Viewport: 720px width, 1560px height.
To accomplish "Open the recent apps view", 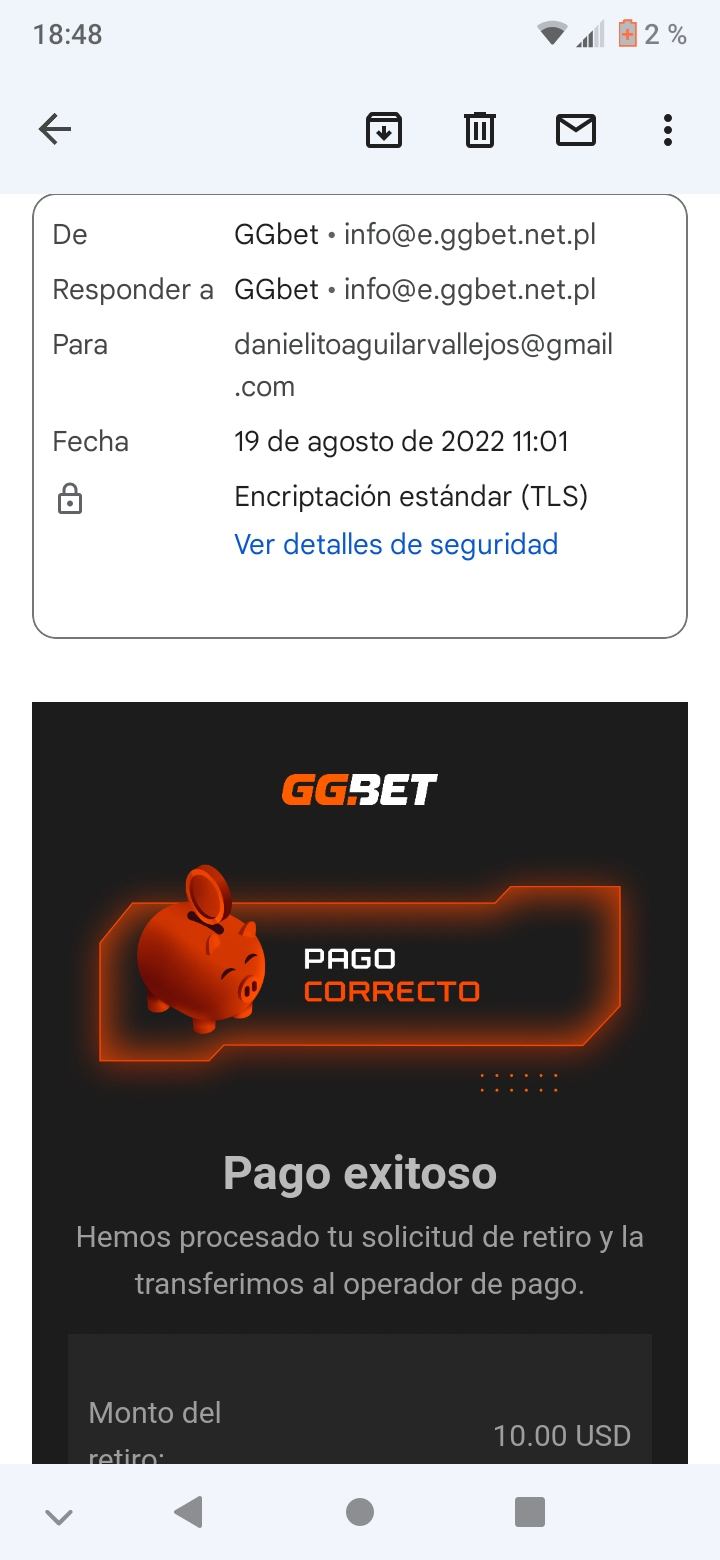I will pyautogui.click(x=529, y=1512).
